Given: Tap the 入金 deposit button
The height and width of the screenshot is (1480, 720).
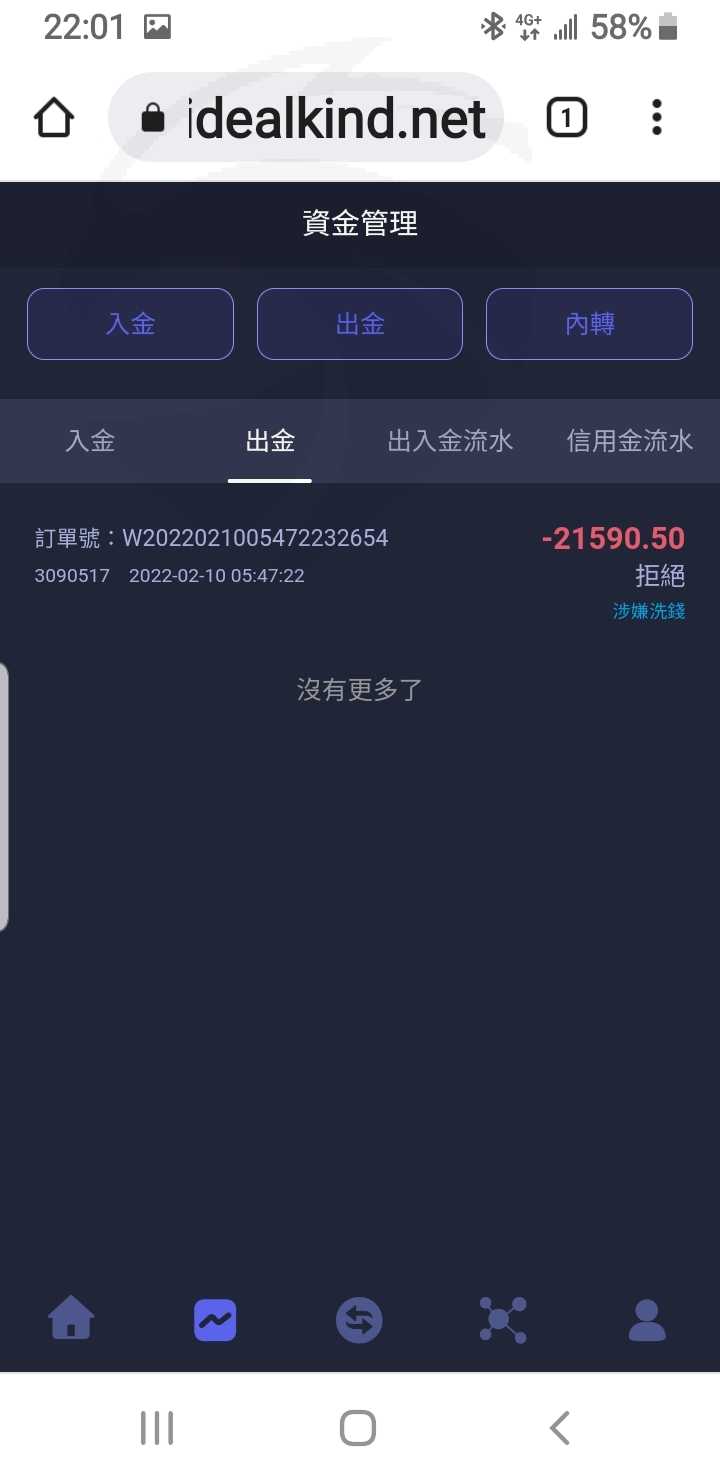Looking at the screenshot, I should coord(130,324).
